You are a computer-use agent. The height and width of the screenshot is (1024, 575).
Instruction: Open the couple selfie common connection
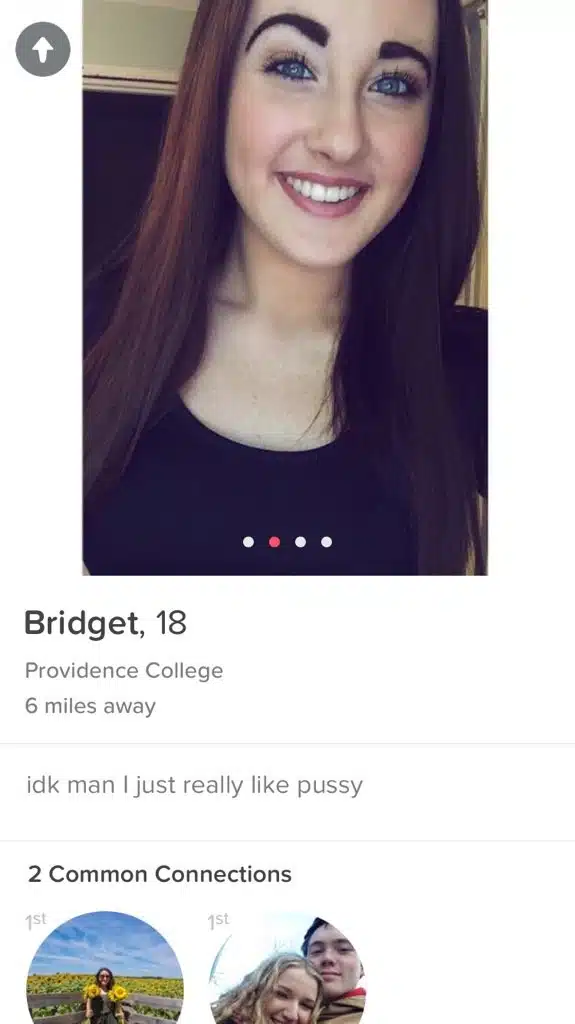288,967
